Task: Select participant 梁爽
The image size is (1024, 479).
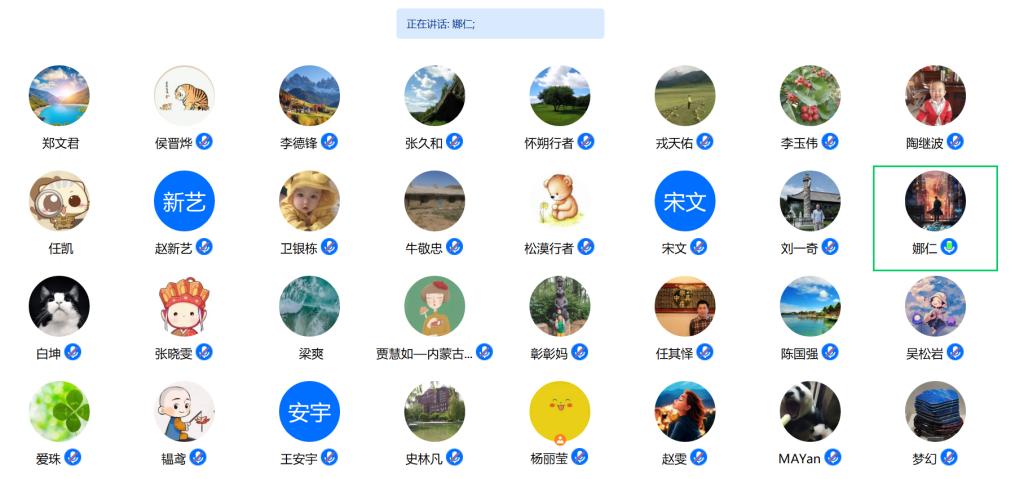Action: point(309,306)
